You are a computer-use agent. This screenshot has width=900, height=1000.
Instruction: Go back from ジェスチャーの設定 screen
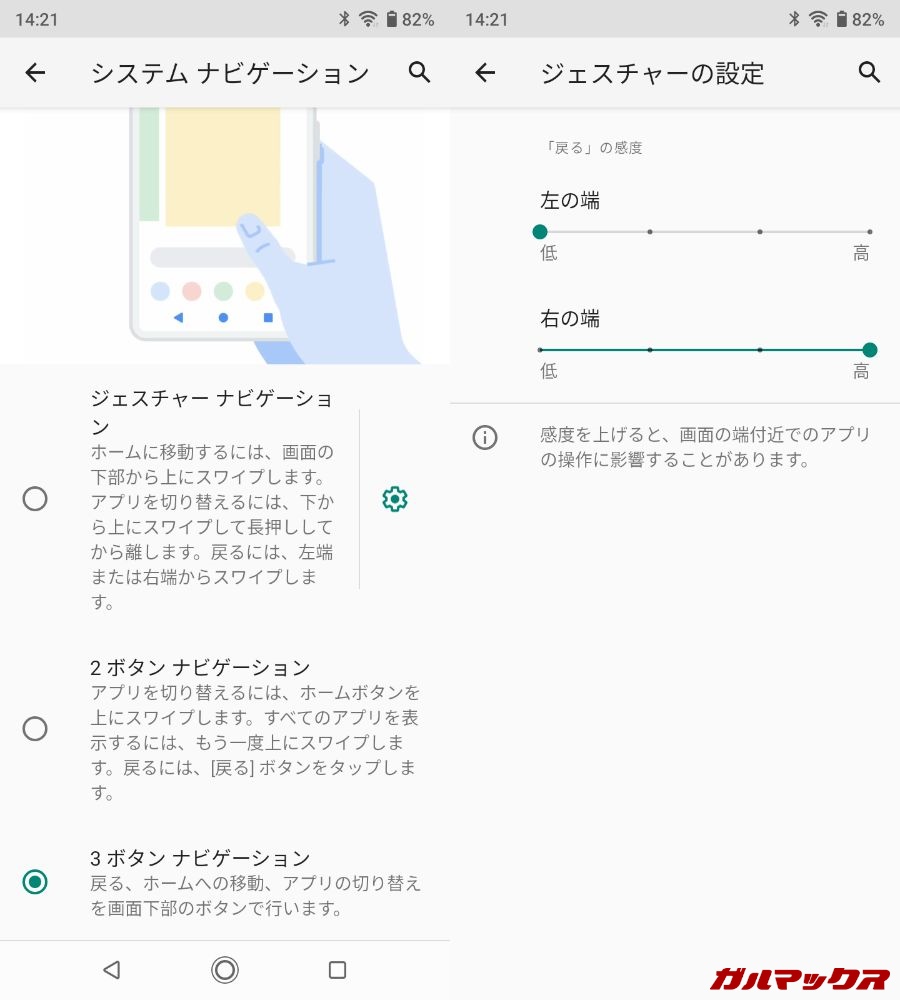coord(485,72)
